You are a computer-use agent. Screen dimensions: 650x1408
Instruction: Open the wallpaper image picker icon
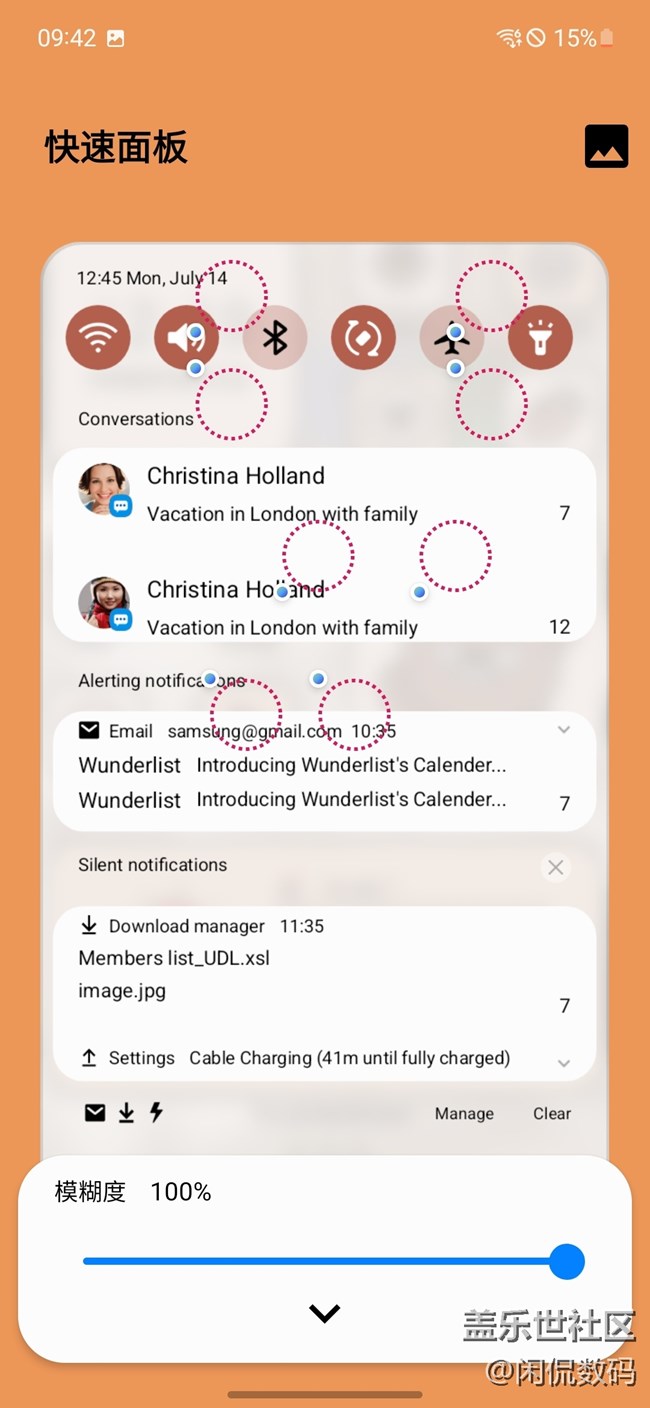(x=606, y=146)
